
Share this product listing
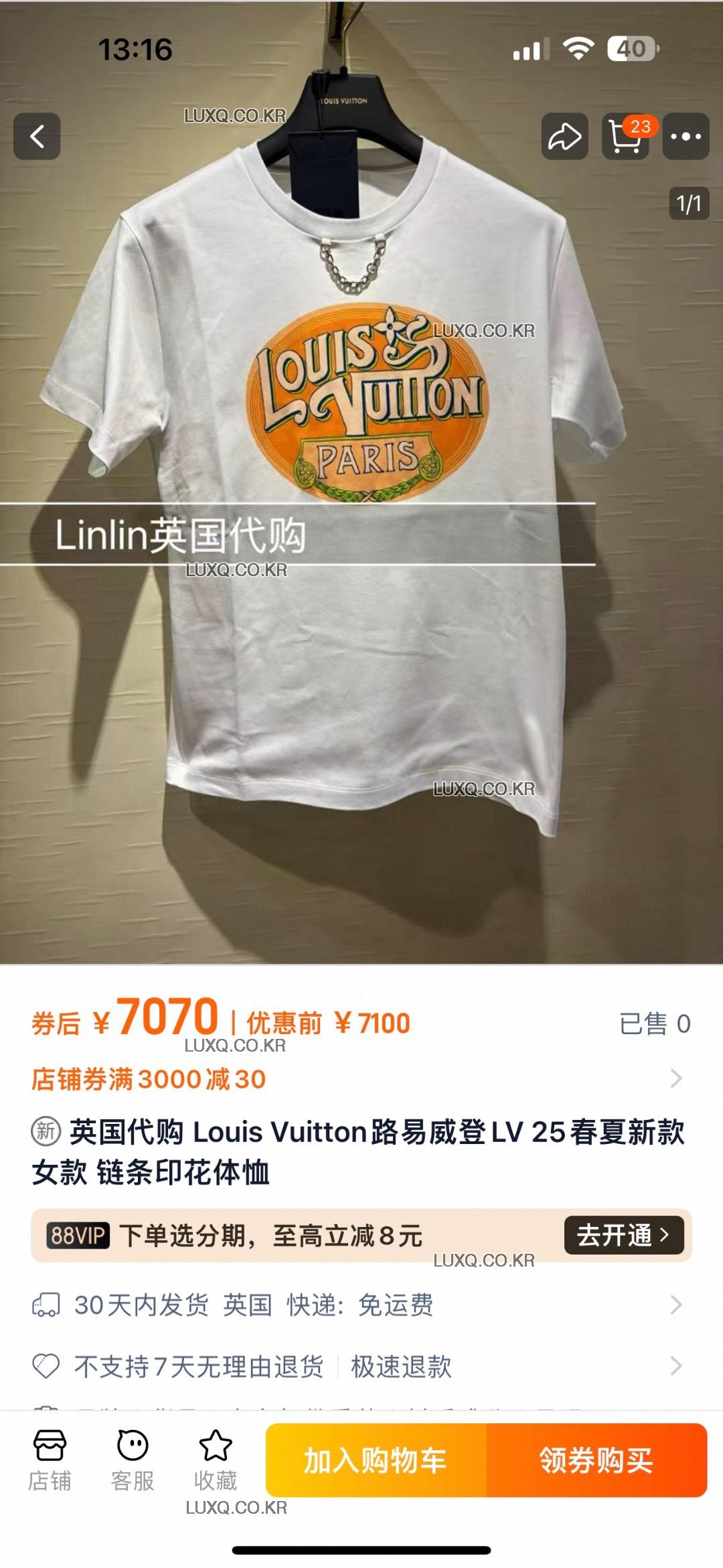tap(564, 137)
